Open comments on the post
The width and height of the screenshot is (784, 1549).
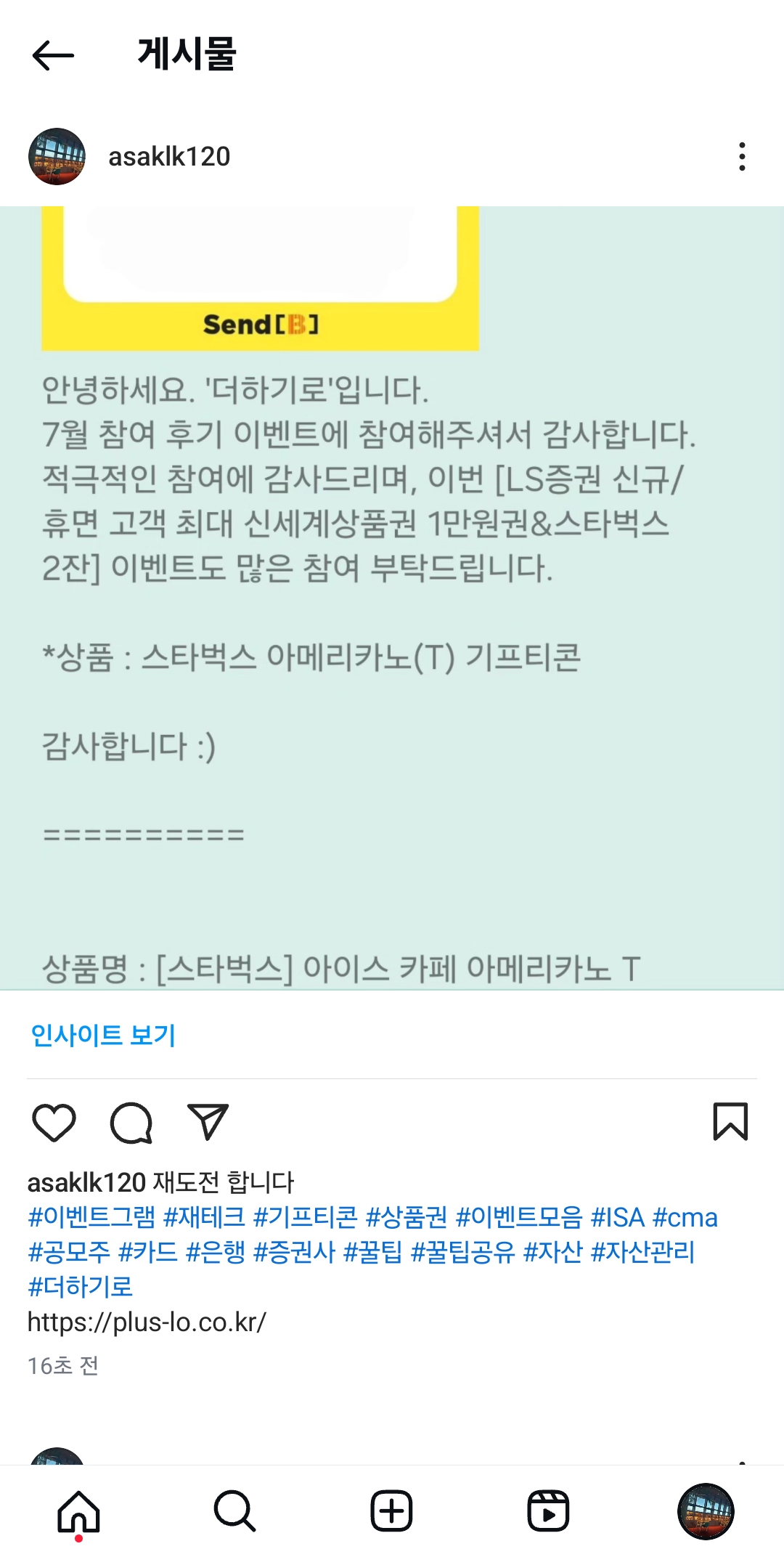[x=131, y=1122]
